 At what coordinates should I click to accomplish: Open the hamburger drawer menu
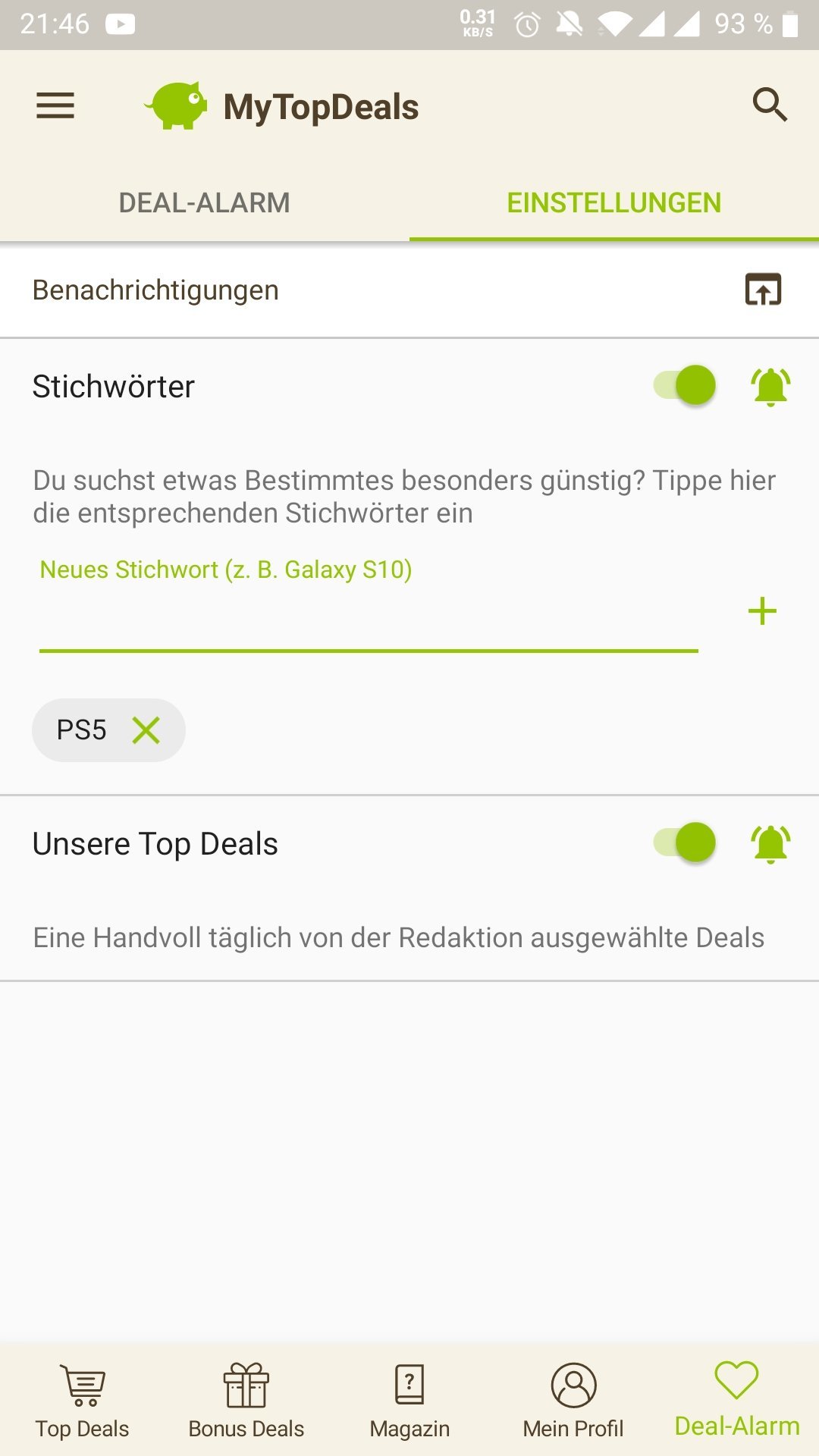pyautogui.click(x=55, y=105)
